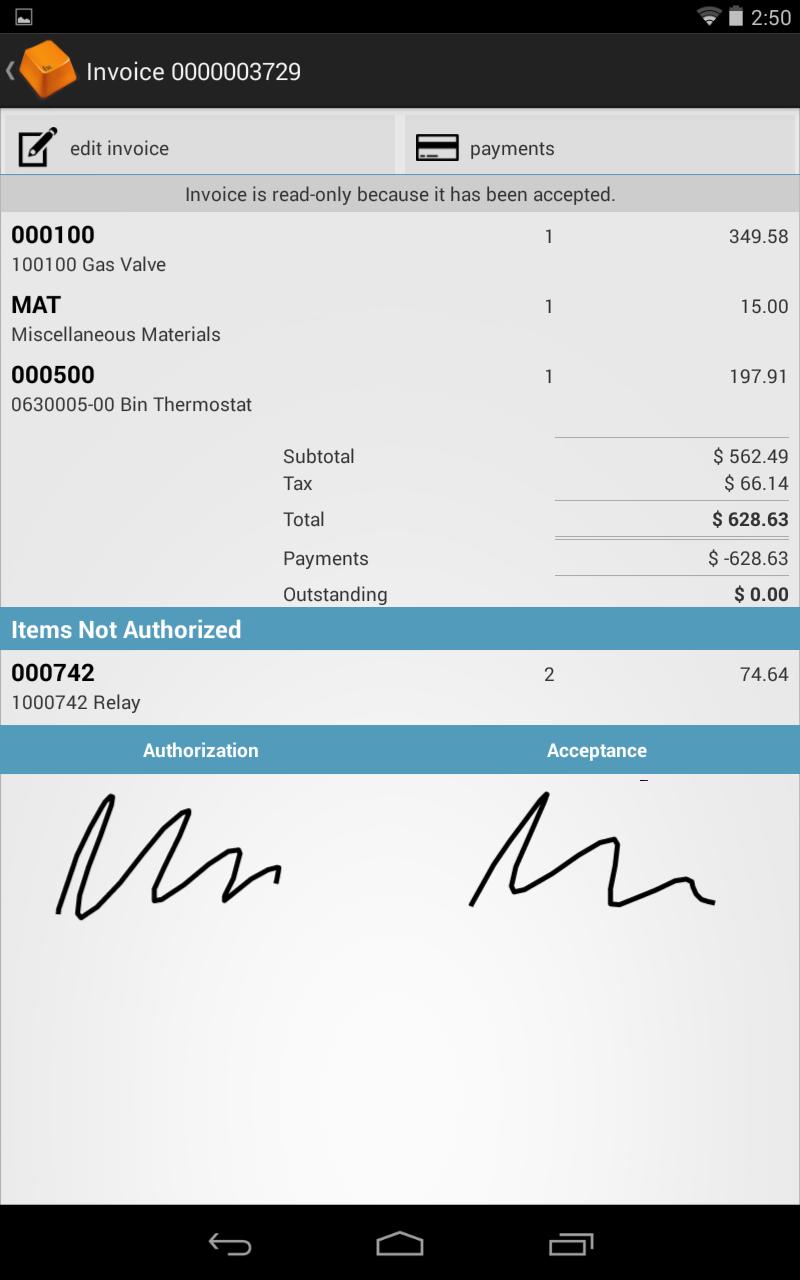The image size is (800, 1280).
Task: Tap the system back button
Action: pyautogui.click(x=229, y=1243)
